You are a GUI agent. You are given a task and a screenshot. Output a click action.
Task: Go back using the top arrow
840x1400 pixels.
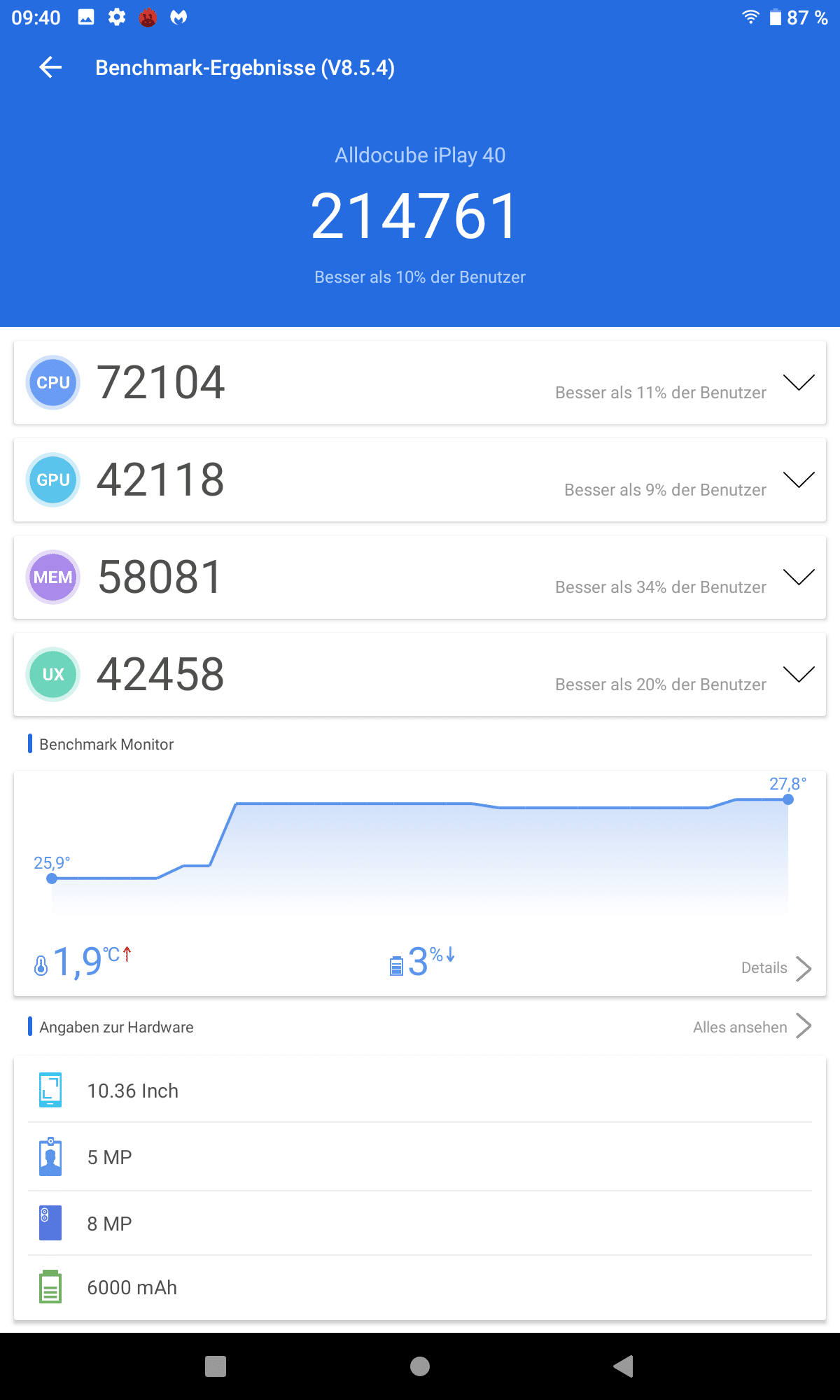pos(50,67)
